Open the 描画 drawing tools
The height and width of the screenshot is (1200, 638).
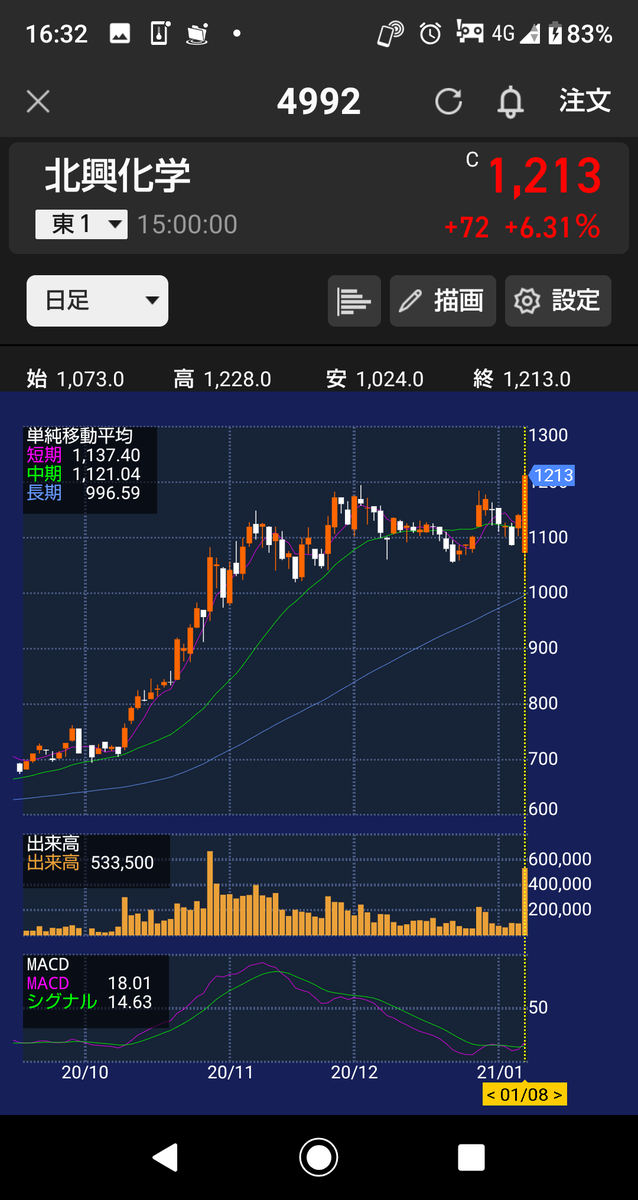(443, 300)
